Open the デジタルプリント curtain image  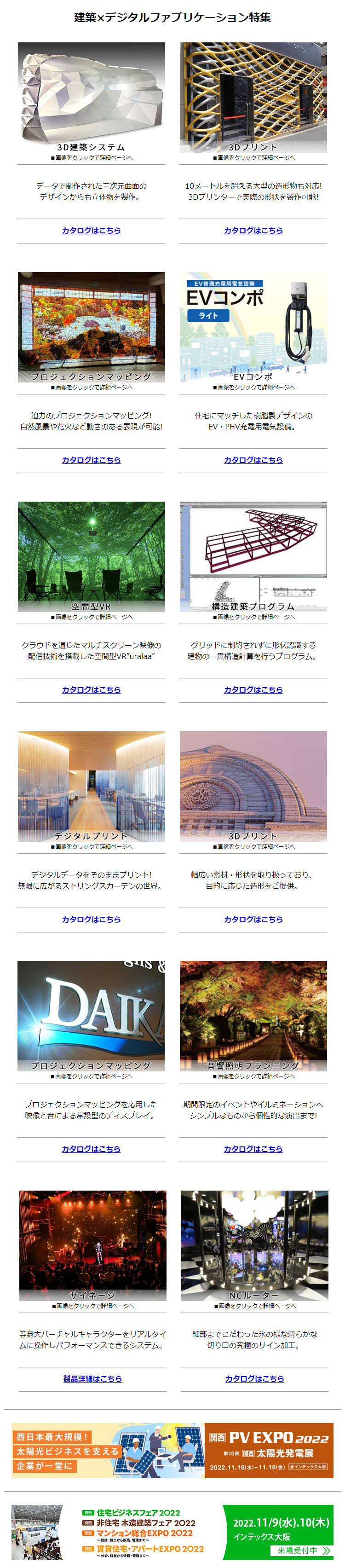coord(91,786)
